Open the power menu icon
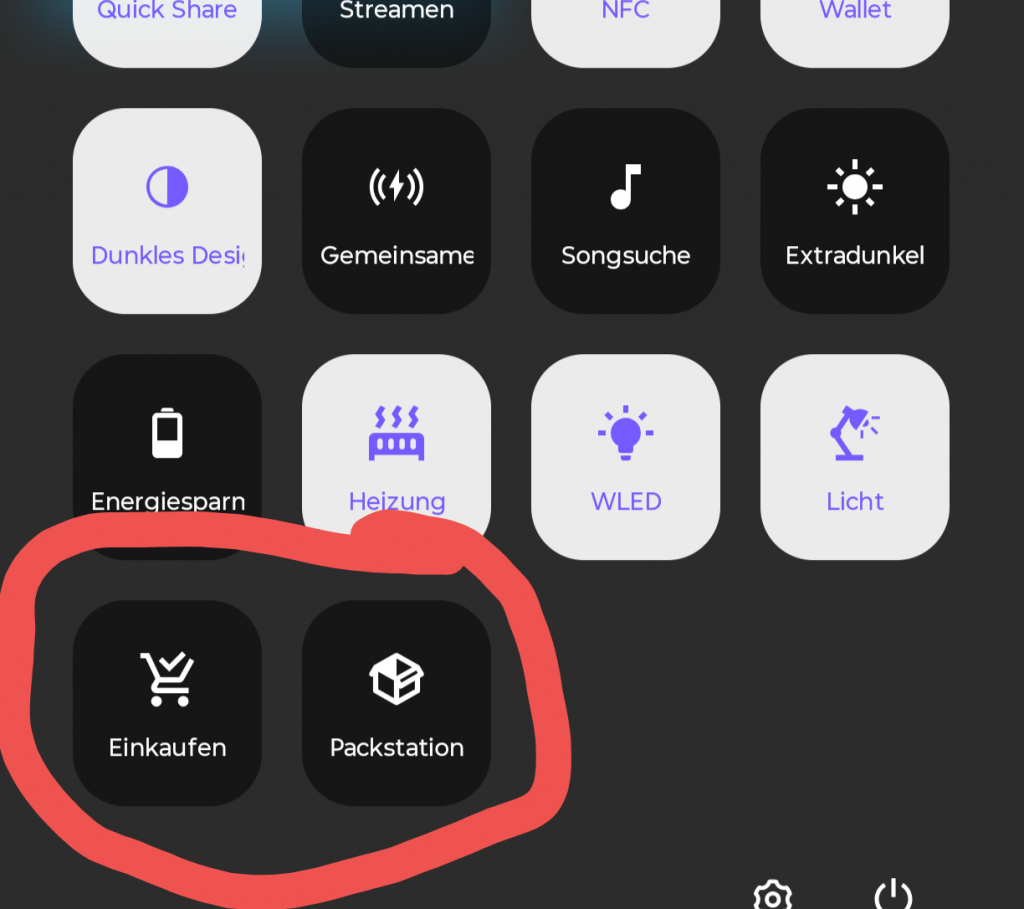The height and width of the screenshot is (909, 1024). point(893,895)
